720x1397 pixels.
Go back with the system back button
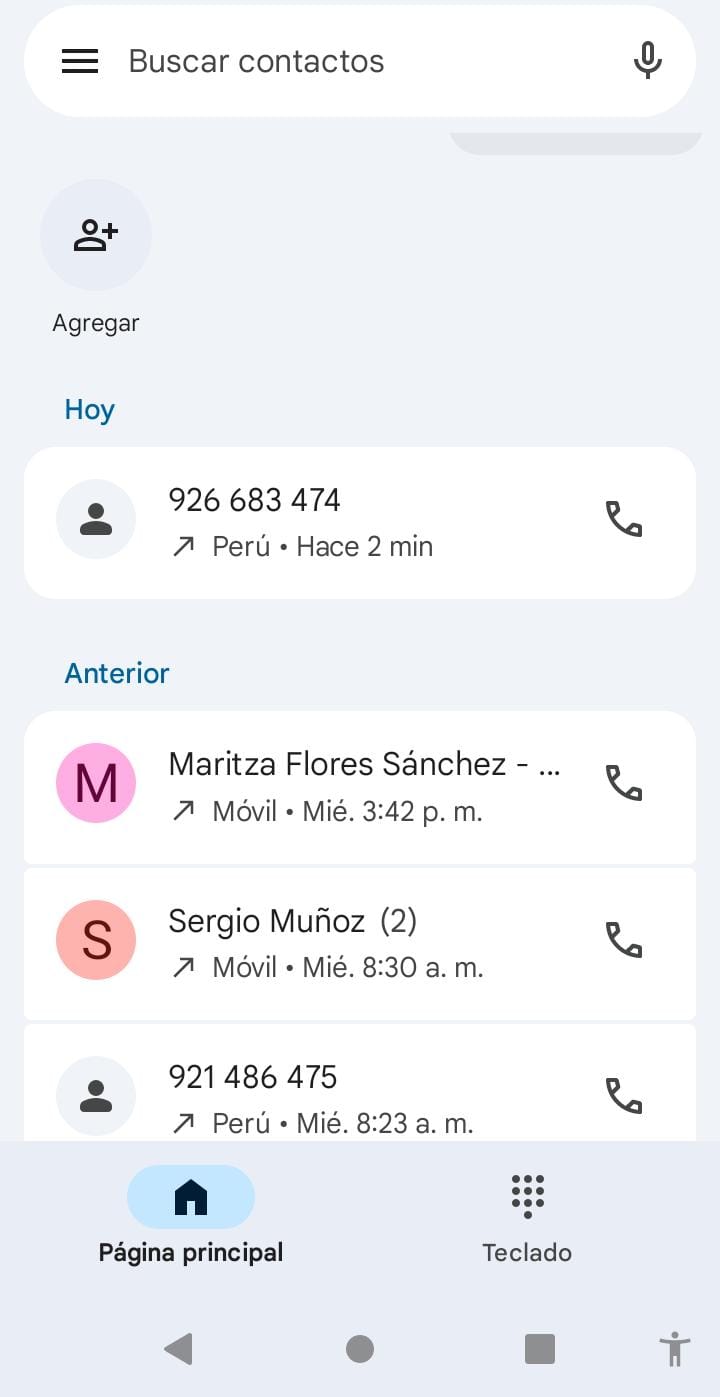click(x=178, y=1349)
